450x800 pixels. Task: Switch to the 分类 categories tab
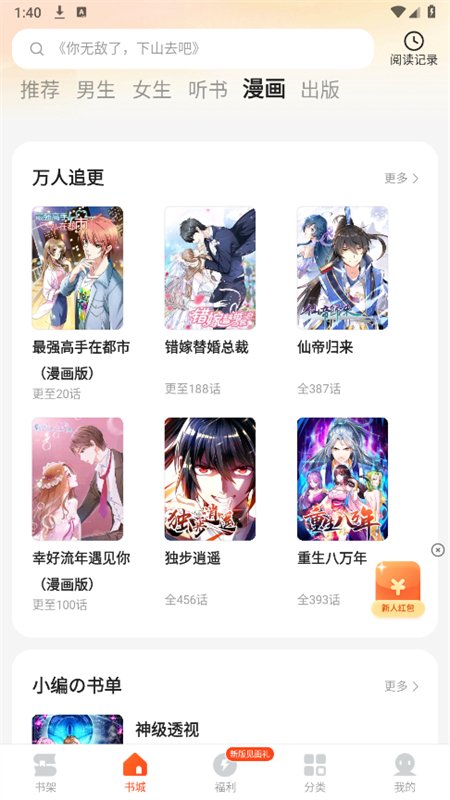[315, 773]
